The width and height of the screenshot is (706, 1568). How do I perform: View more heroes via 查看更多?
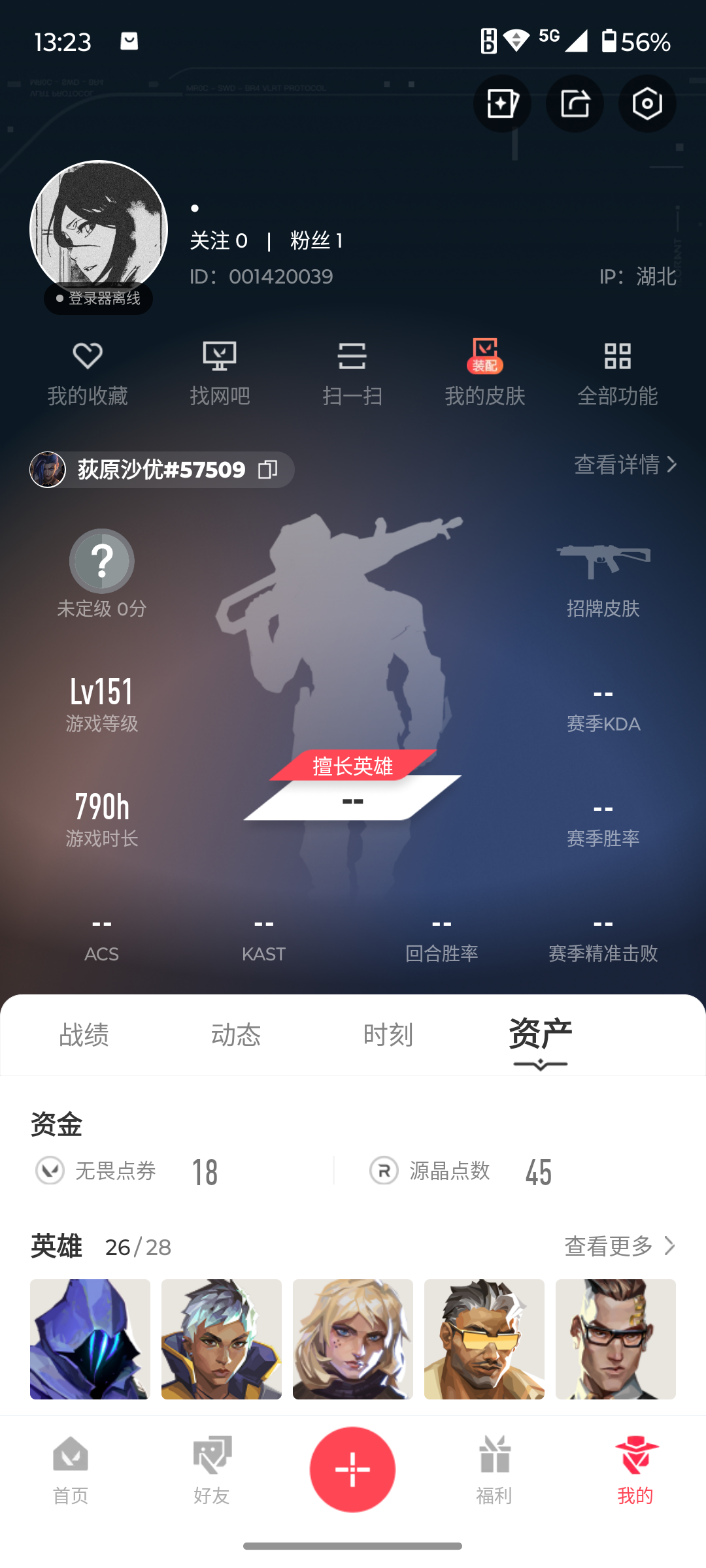pyautogui.click(x=618, y=1246)
